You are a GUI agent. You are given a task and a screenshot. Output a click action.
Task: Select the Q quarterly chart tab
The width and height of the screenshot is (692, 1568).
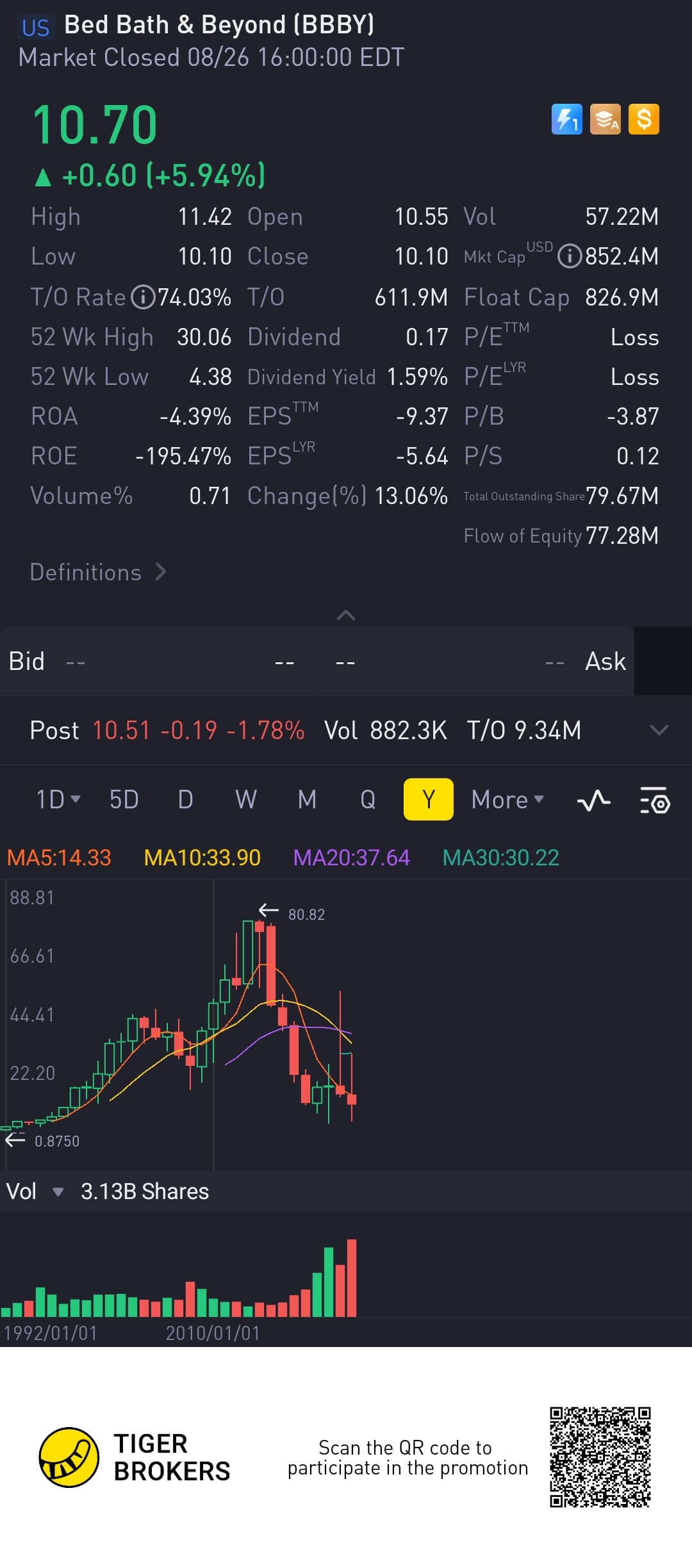point(368,799)
